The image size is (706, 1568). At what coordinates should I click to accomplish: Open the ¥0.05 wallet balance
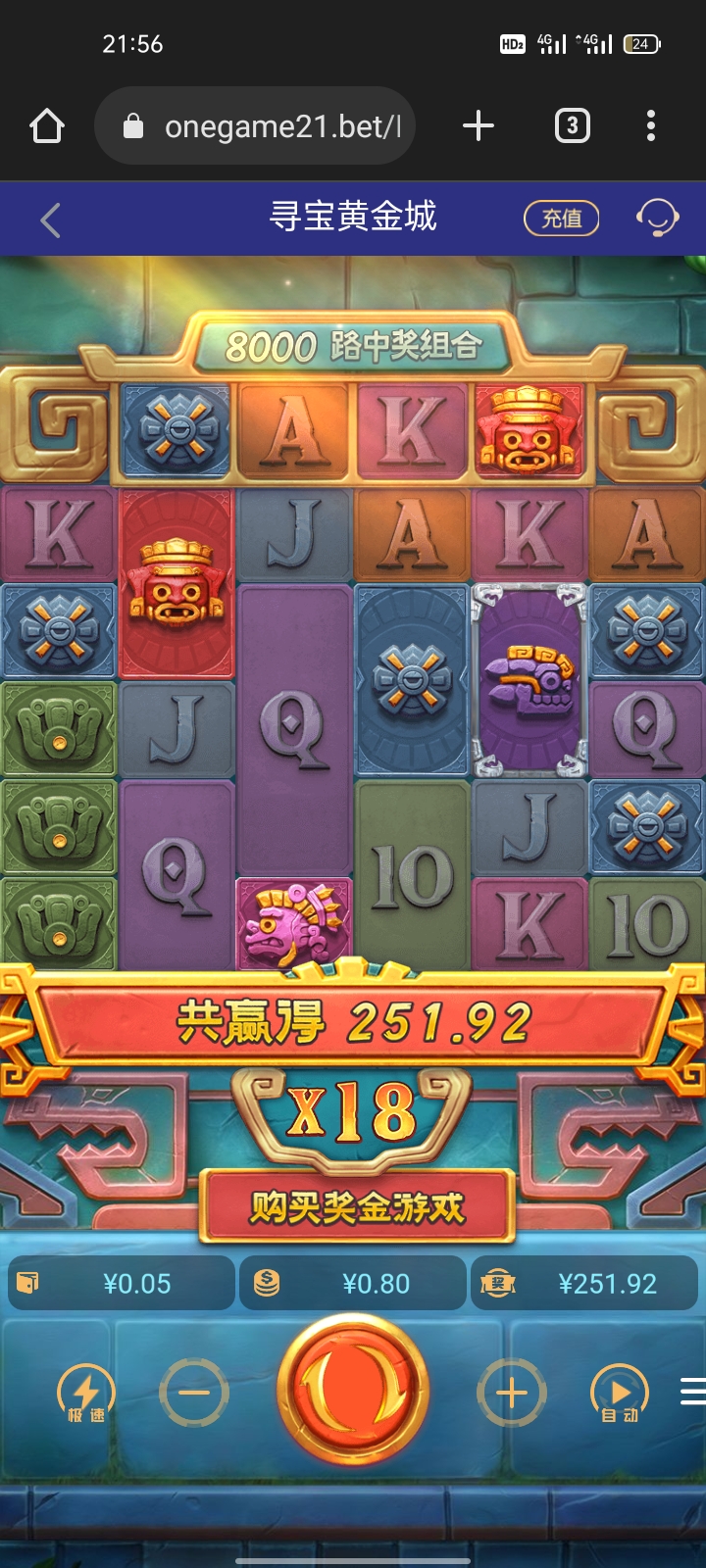(x=122, y=1284)
